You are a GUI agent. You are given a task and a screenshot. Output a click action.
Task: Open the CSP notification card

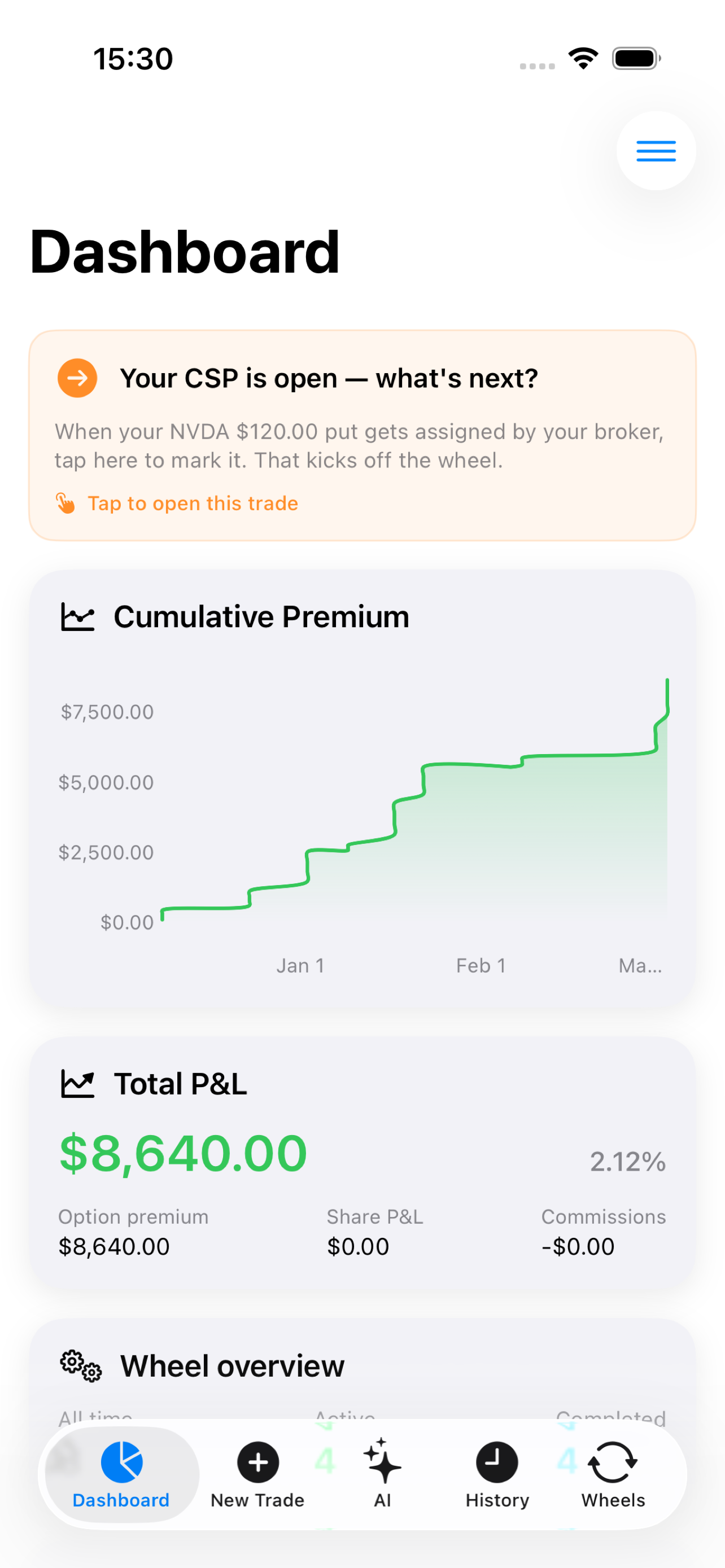(x=362, y=434)
